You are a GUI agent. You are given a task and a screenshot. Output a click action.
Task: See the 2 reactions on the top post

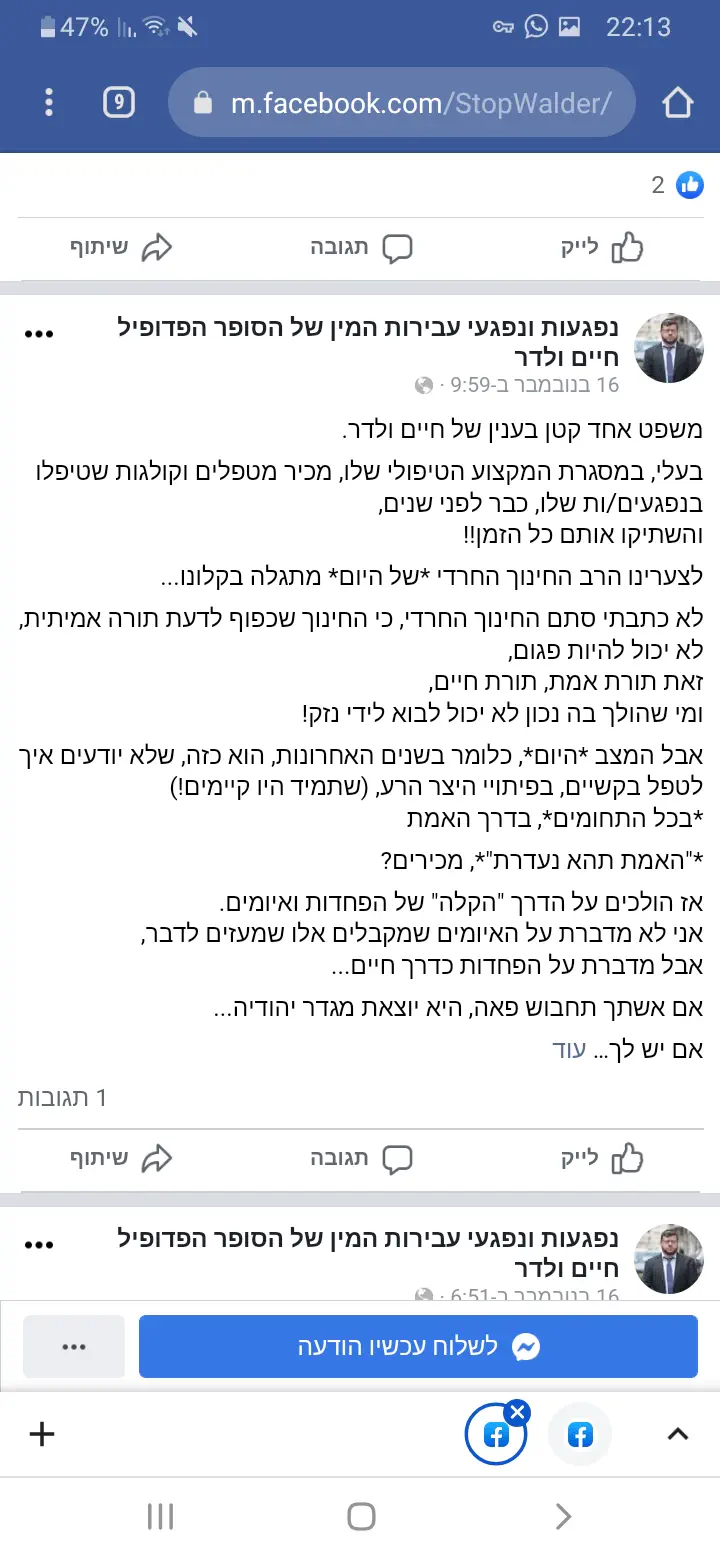coord(677,184)
